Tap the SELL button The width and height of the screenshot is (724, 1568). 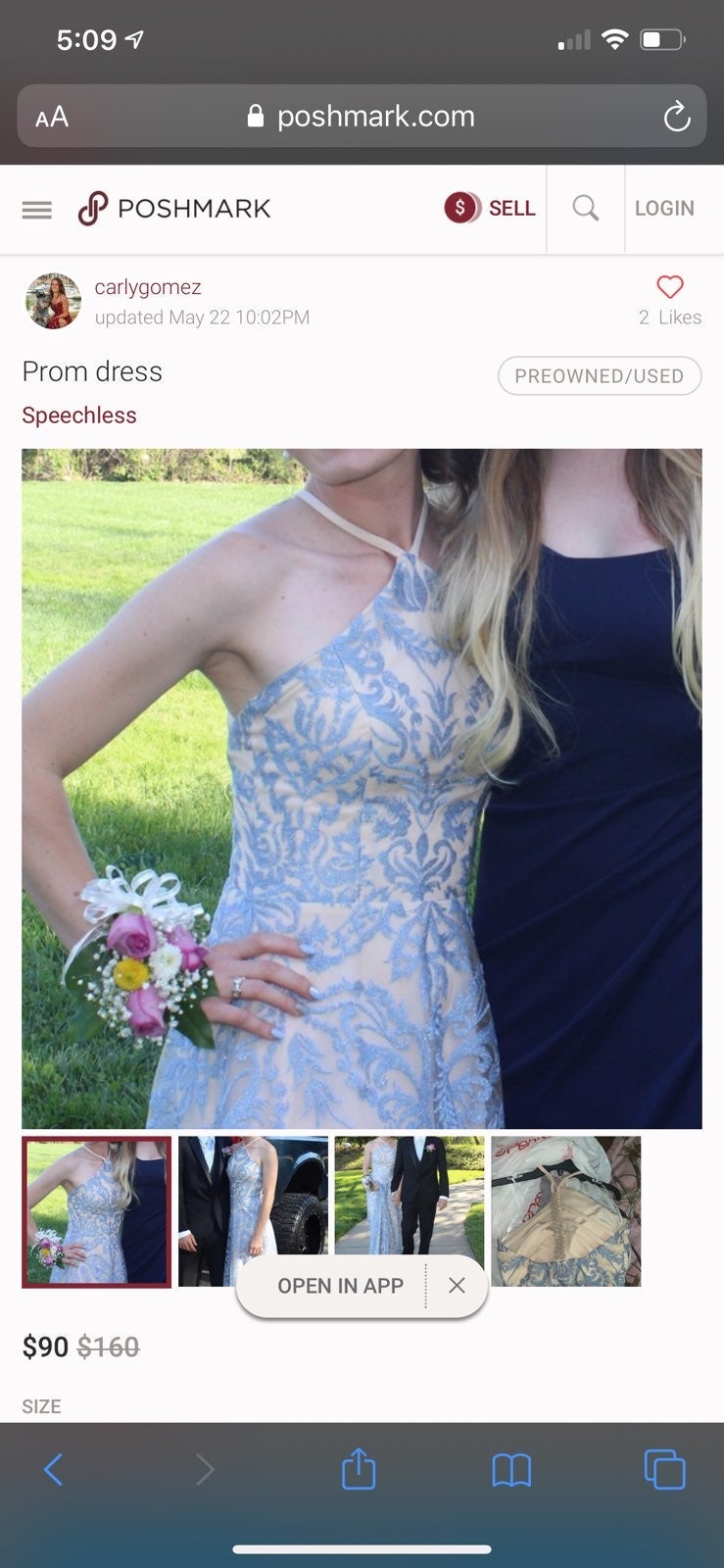[490, 208]
